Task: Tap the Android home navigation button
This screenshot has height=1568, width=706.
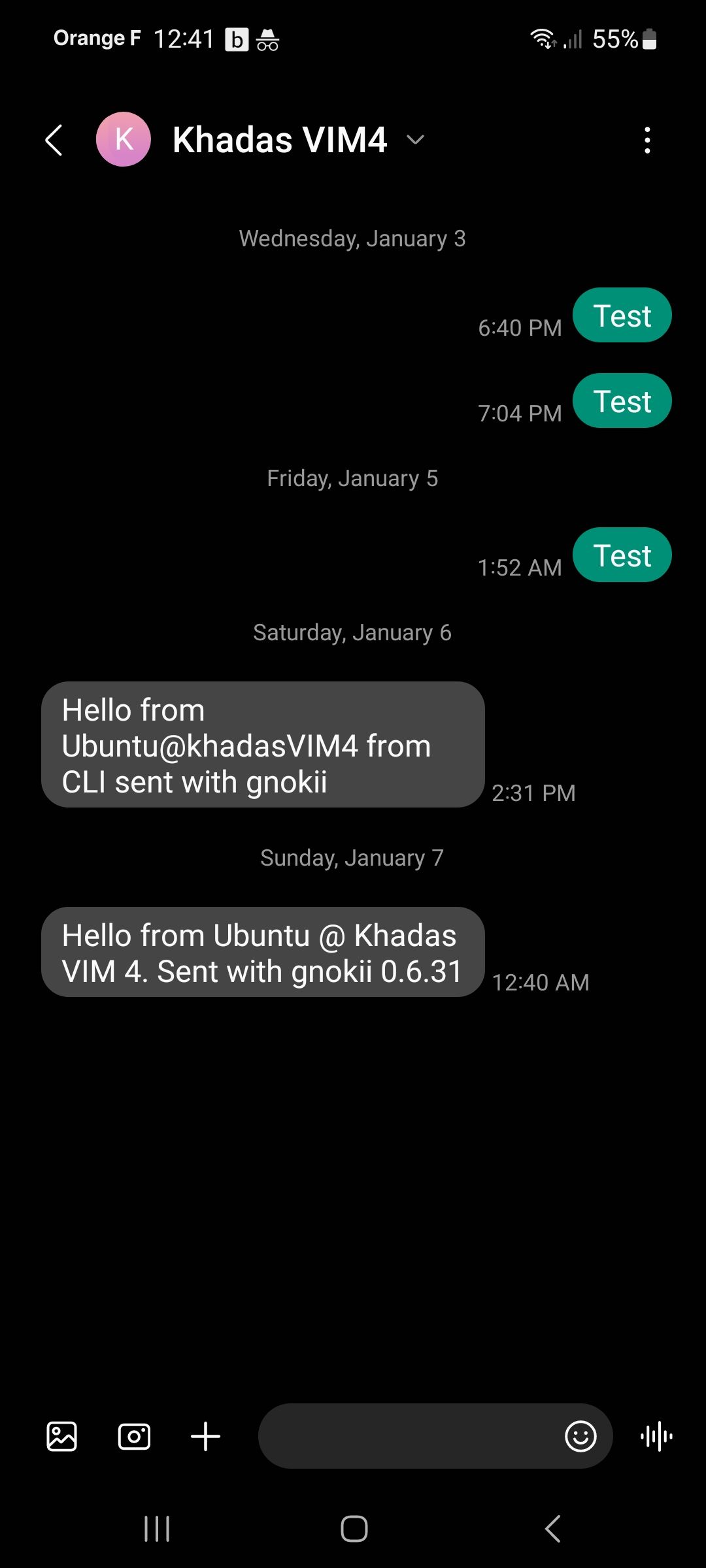Action: (x=353, y=1528)
